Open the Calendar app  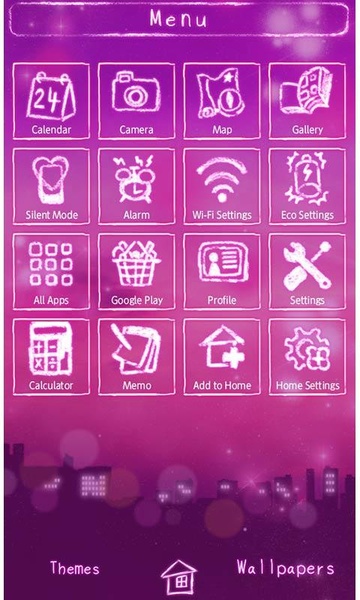tap(51, 101)
